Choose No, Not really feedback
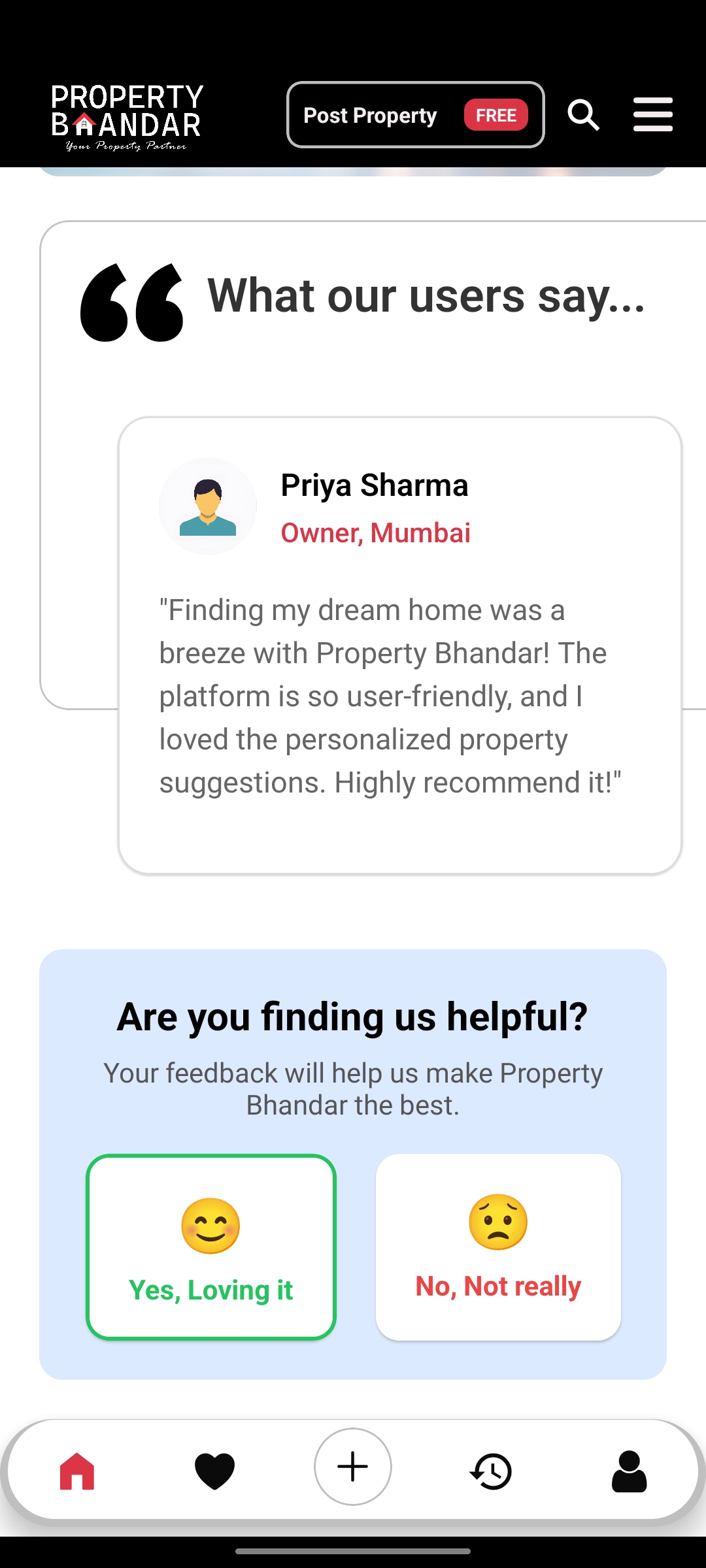 click(x=498, y=1247)
